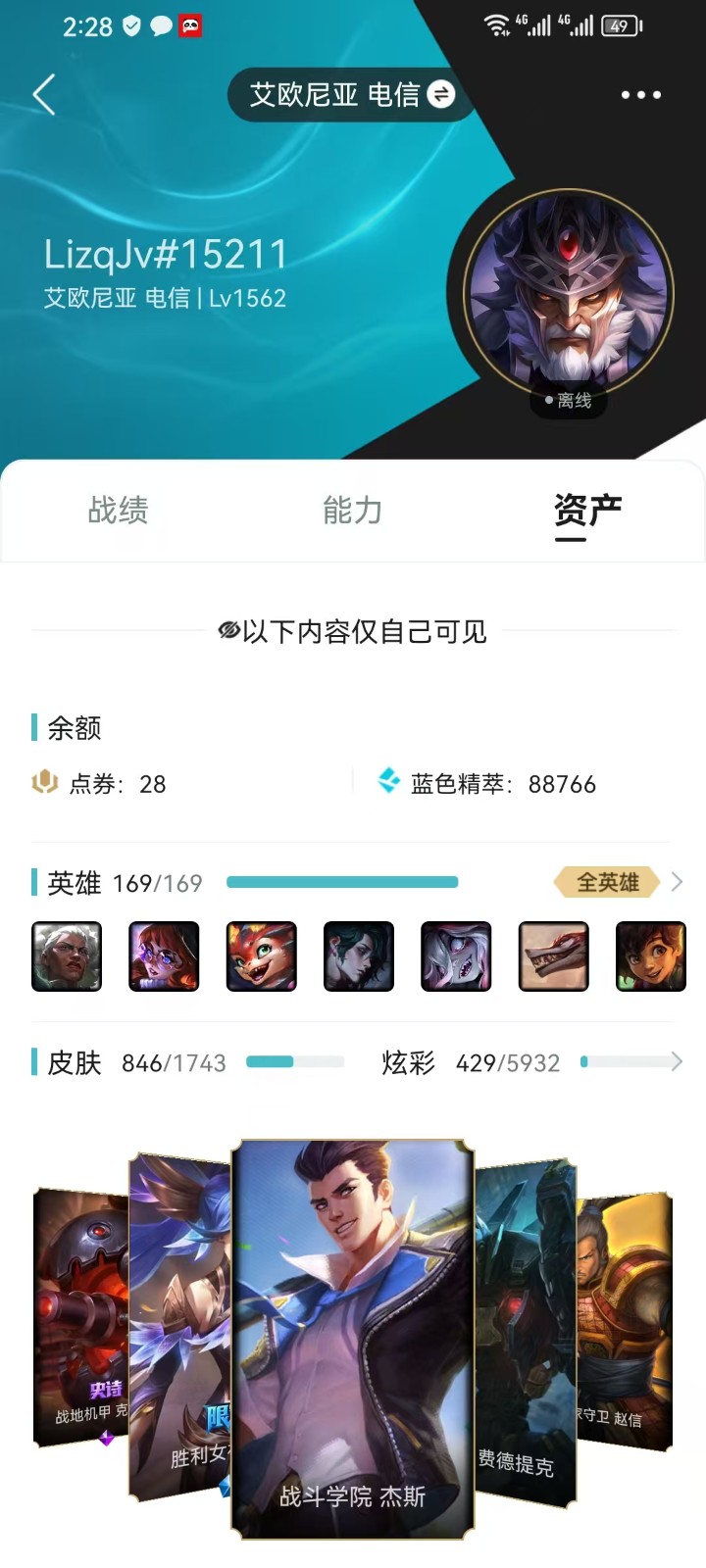The image size is (706, 1568).
Task: Open the 费德提克 skin card
Action: [526, 1333]
